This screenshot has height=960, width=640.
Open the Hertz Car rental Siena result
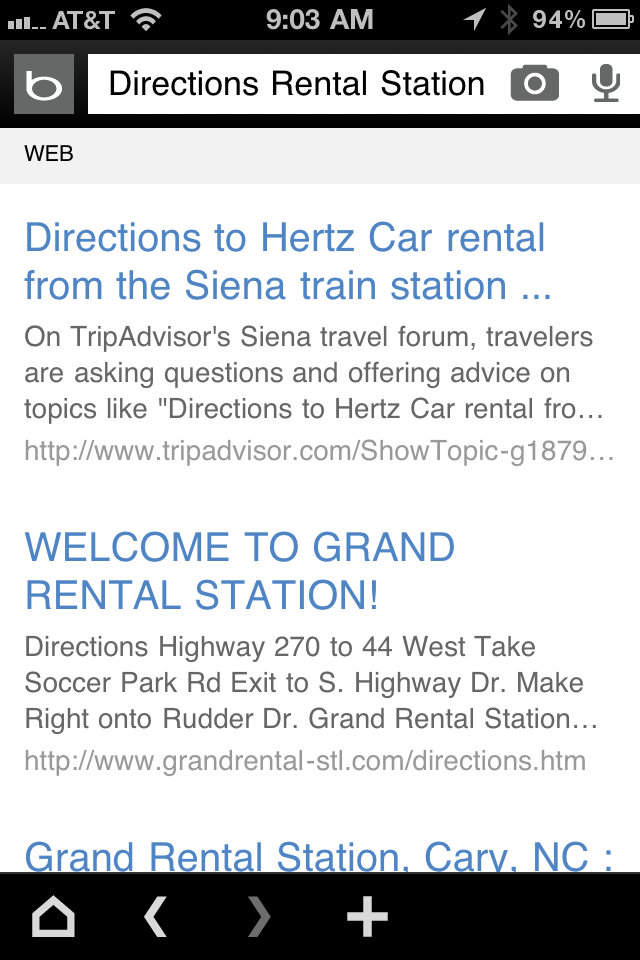(x=288, y=262)
